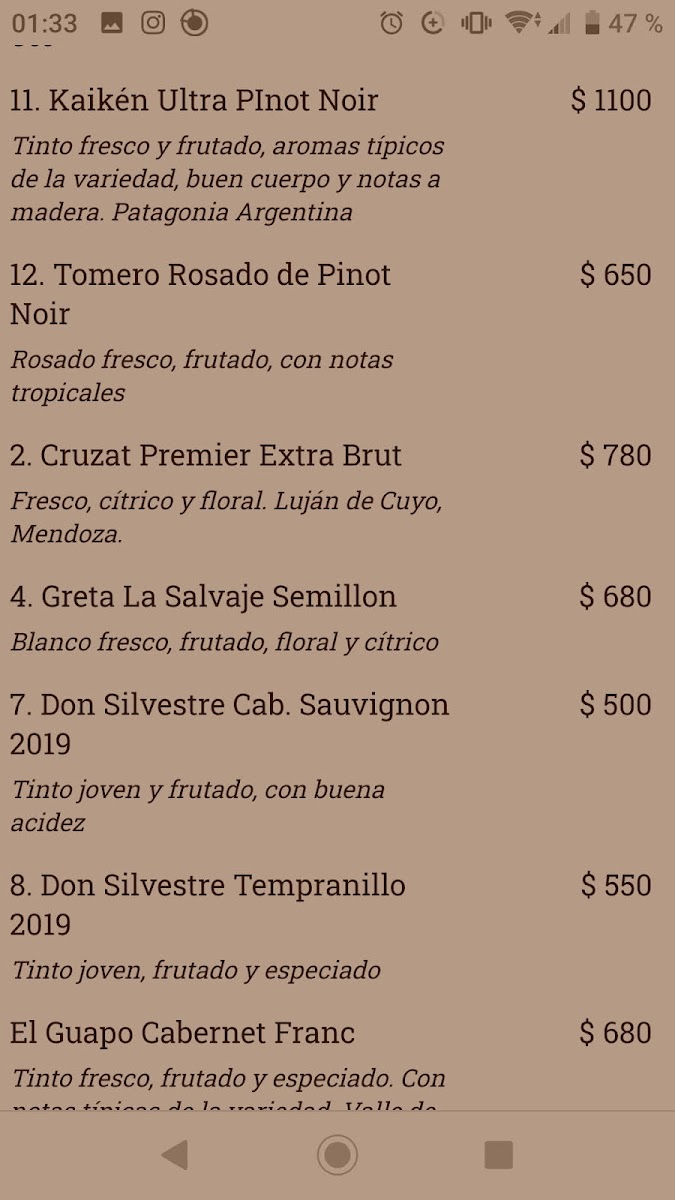Return to the home screen

(337, 1155)
